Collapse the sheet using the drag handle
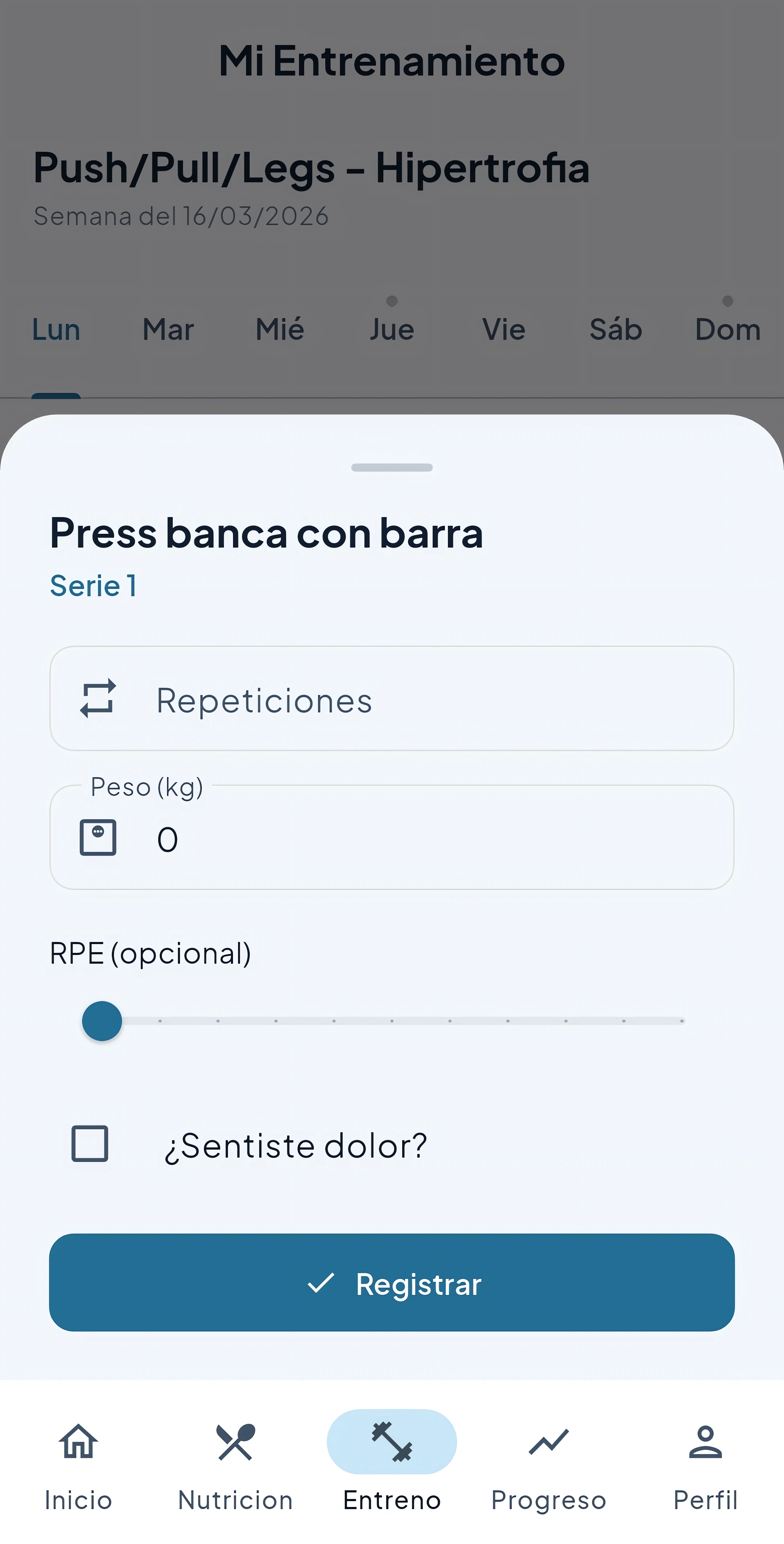The height and width of the screenshot is (1544, 784). (x=392, y=467)
